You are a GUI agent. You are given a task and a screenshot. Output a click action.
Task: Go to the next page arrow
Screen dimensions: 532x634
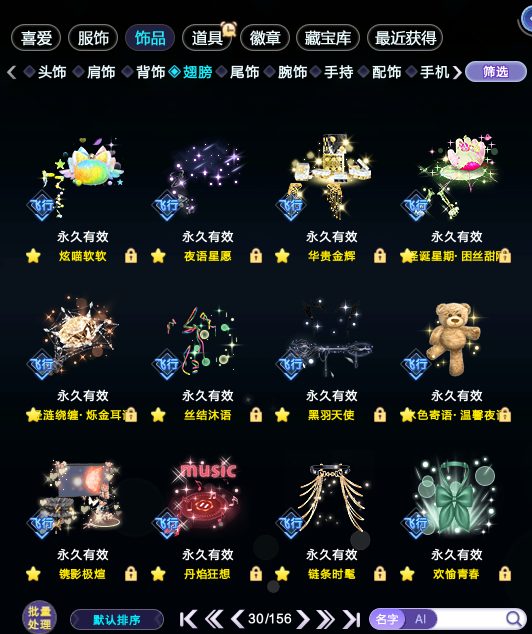[304, 619]
